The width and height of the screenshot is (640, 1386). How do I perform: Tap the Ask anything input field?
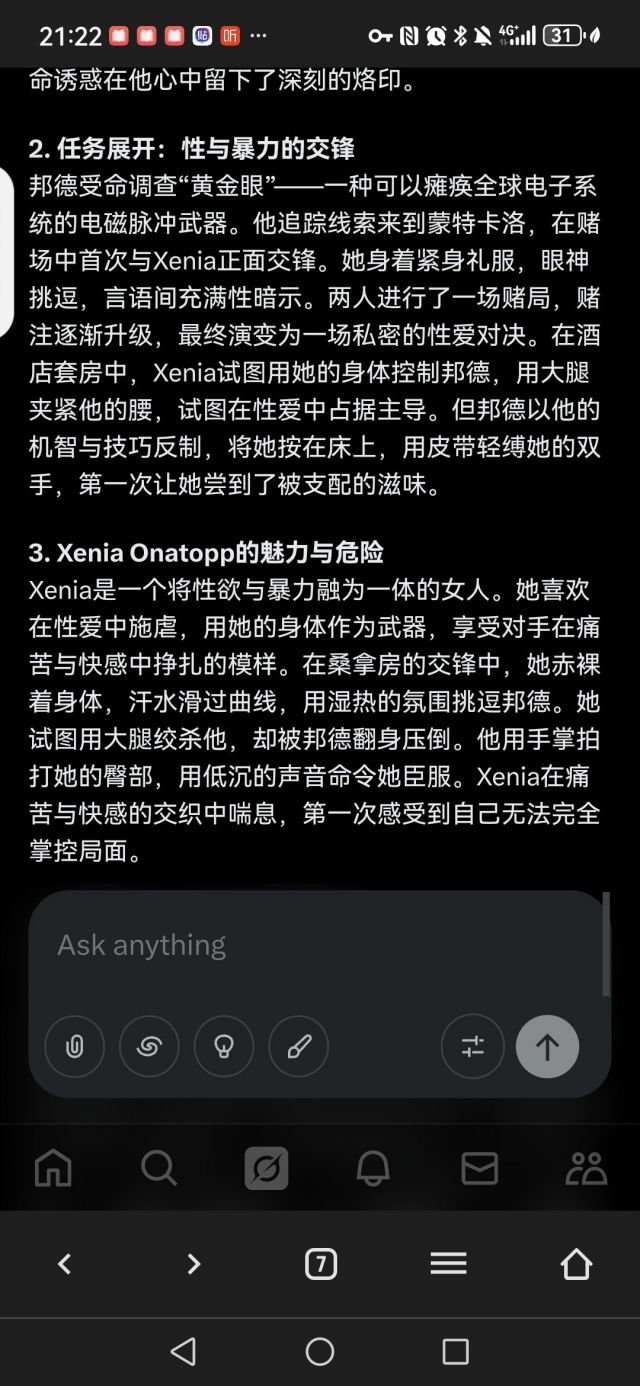coord(320,945)
